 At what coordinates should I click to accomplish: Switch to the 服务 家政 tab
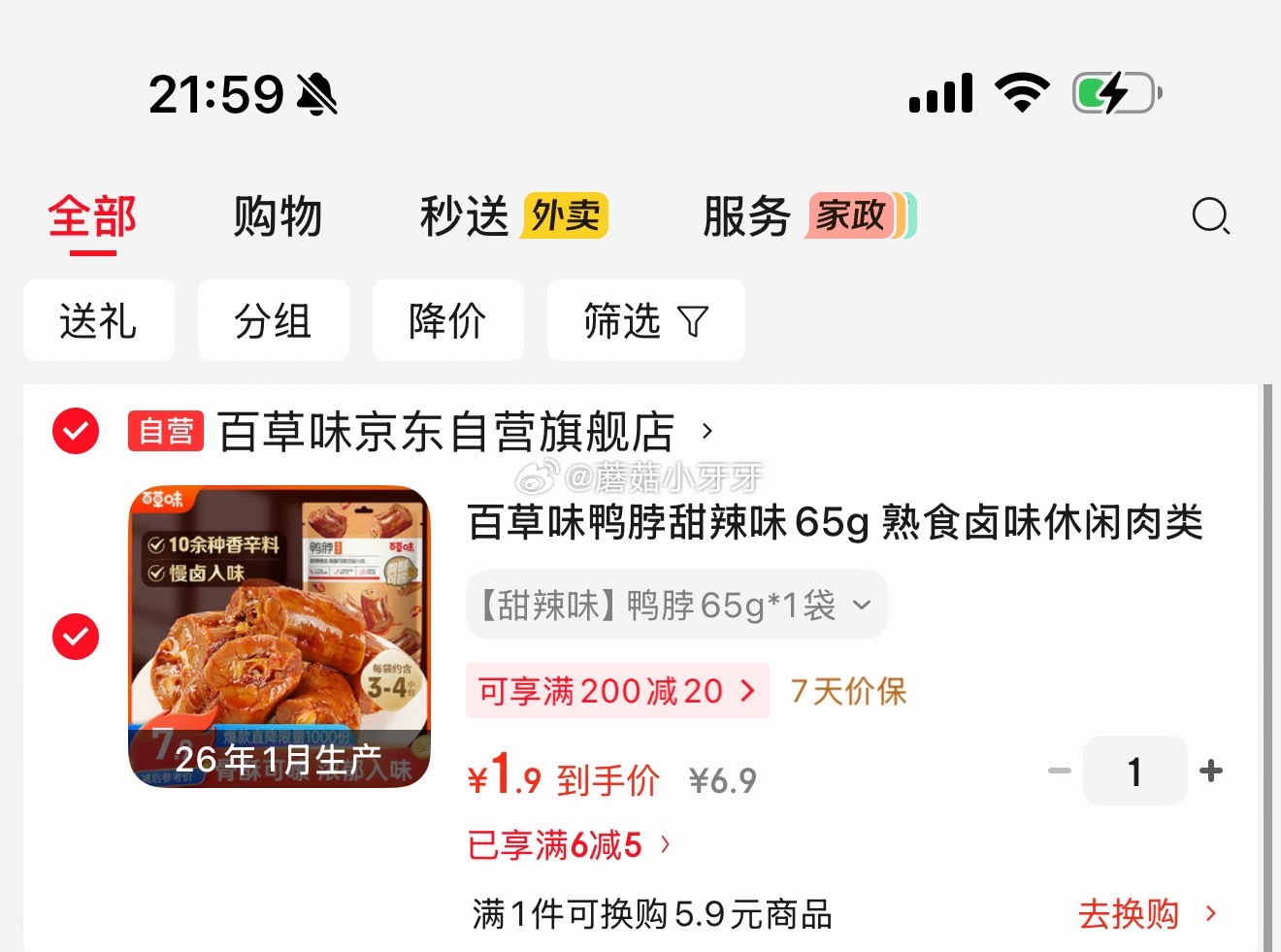click(808, 215)
